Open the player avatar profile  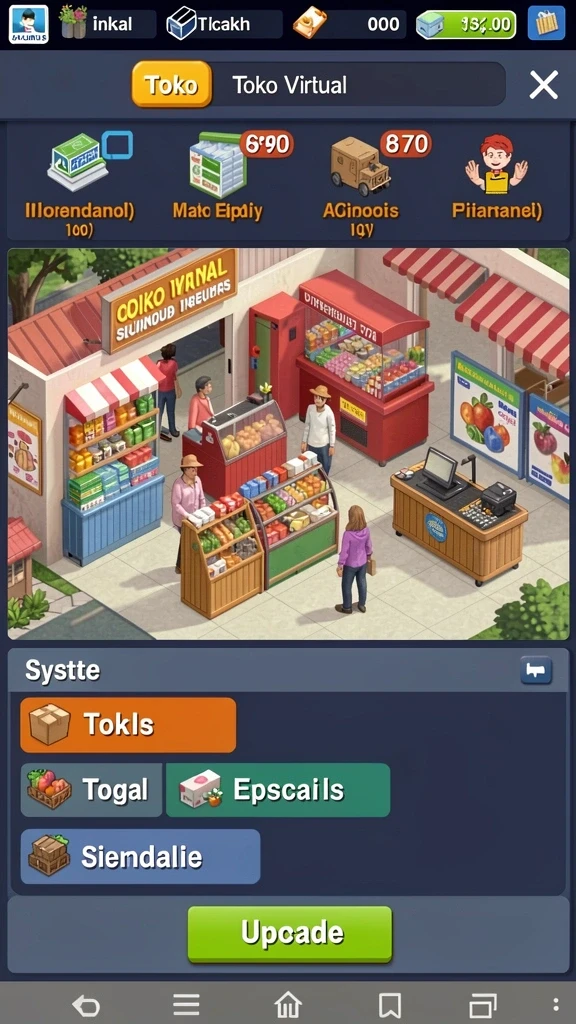coord(29,24)
